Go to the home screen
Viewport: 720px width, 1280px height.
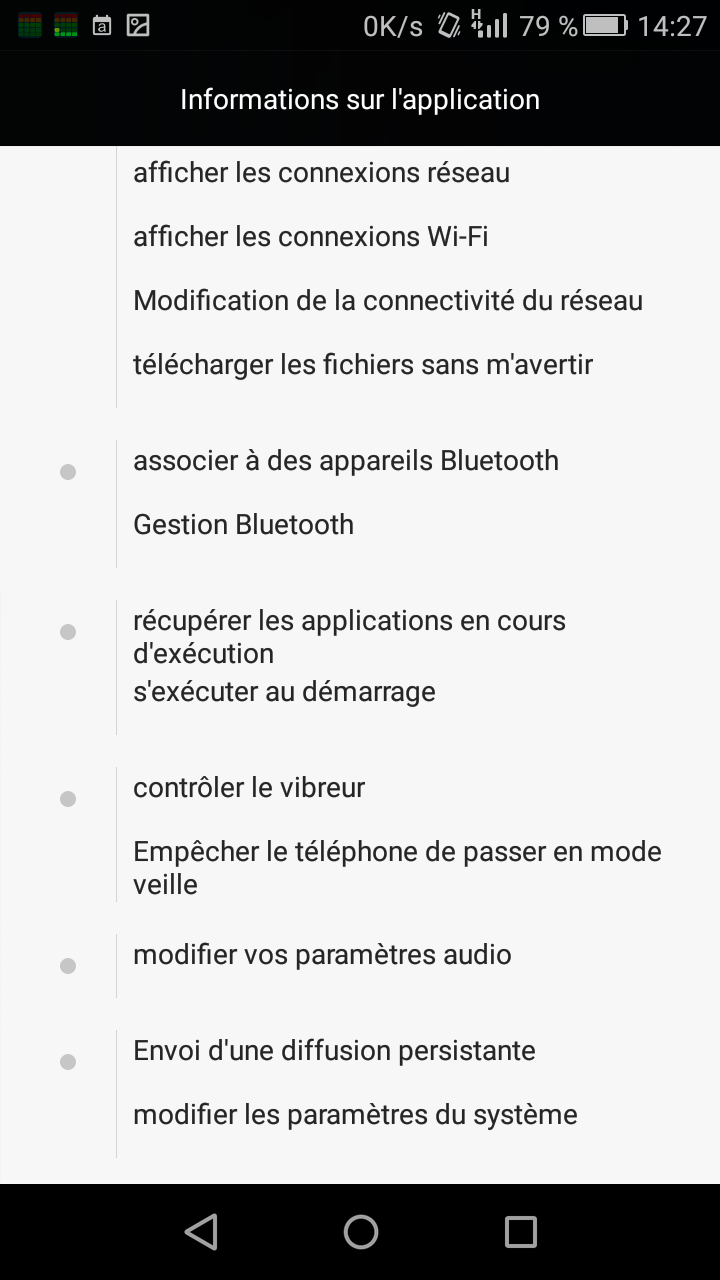click(360, 1232)
